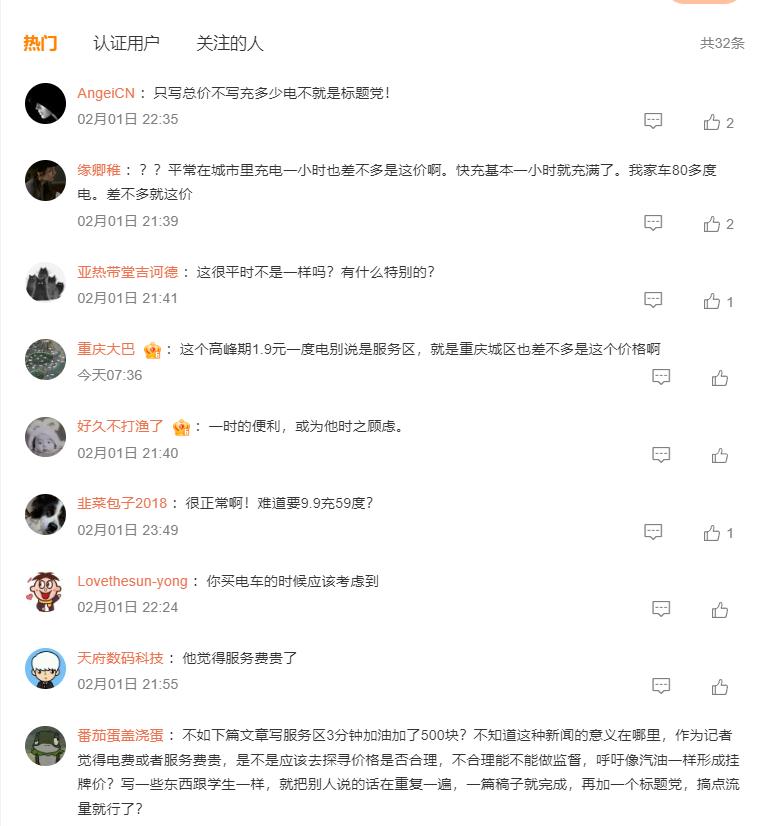Like 天府数码科技's comment
The image size is (764, 826).
(720, 687)
